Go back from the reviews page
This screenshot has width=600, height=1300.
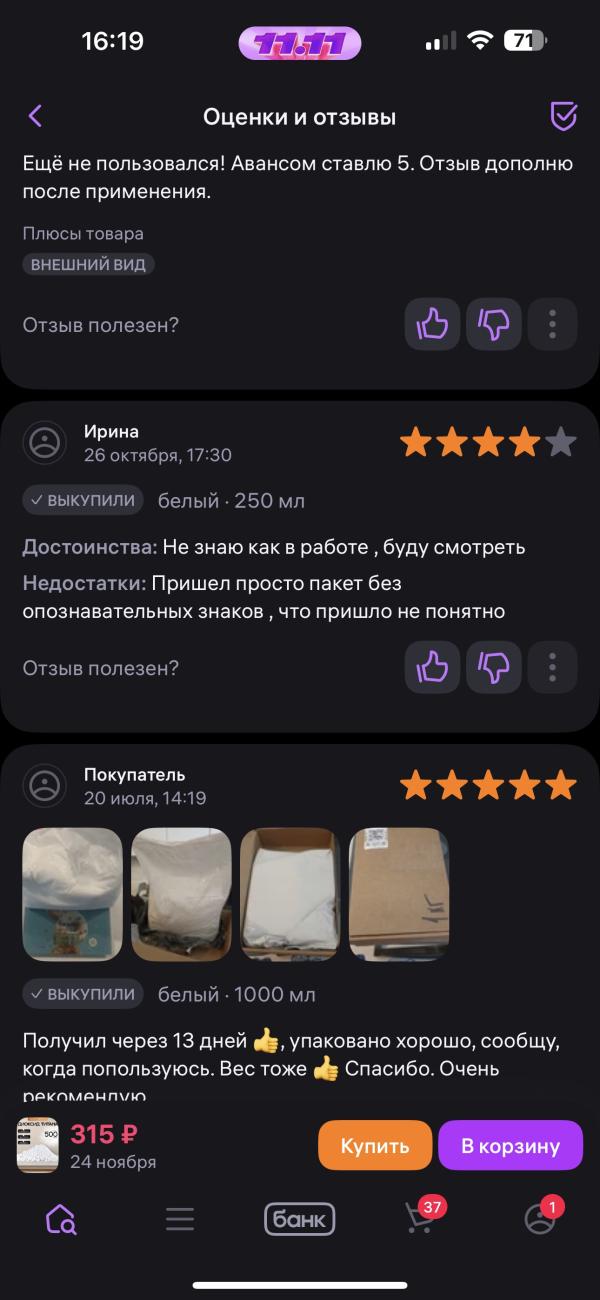pyautogui.click(x=35, y=116)
